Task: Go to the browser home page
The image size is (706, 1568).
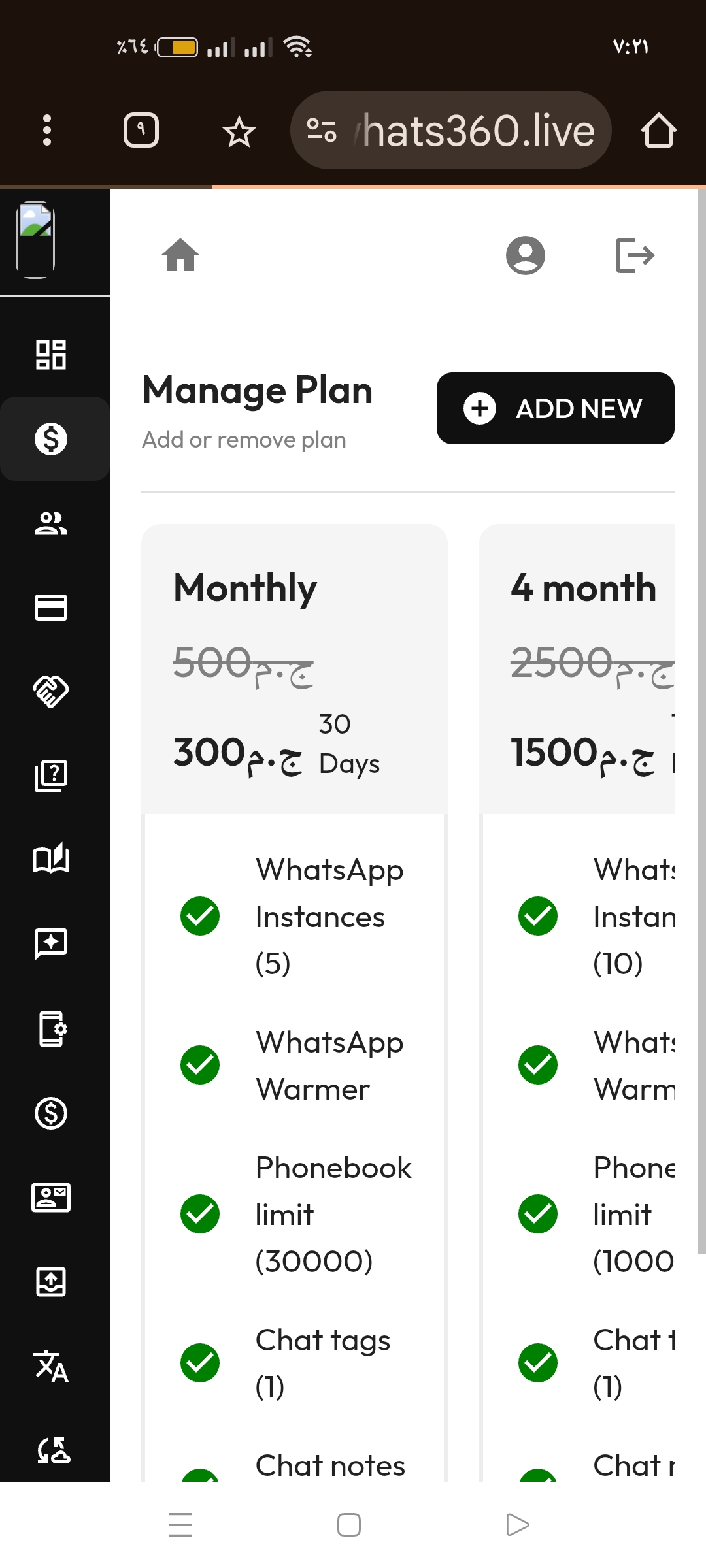Action: [x=658, y=130]
